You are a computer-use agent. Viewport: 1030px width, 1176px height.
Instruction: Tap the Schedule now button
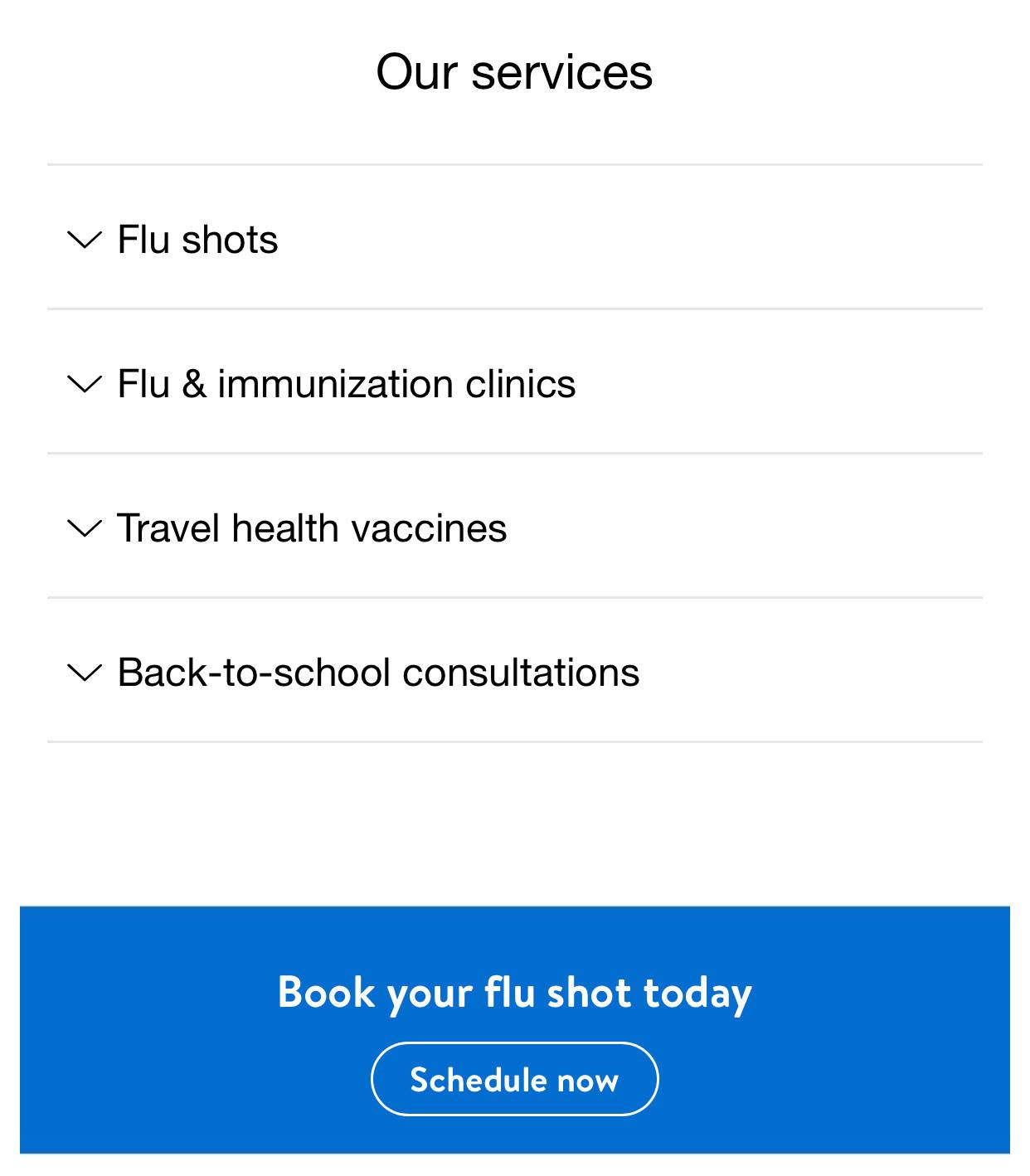click(x=514, y=1079)
